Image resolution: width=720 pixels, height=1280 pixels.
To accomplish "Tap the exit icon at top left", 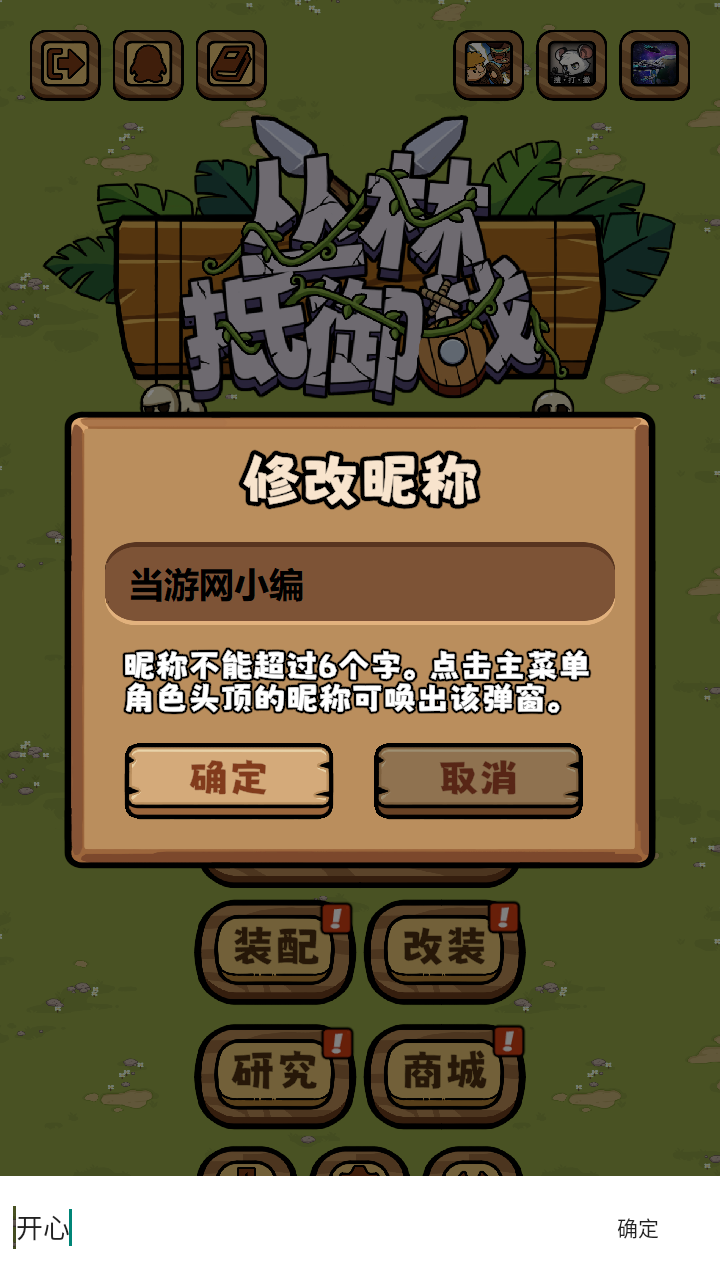I will (65, 65).
